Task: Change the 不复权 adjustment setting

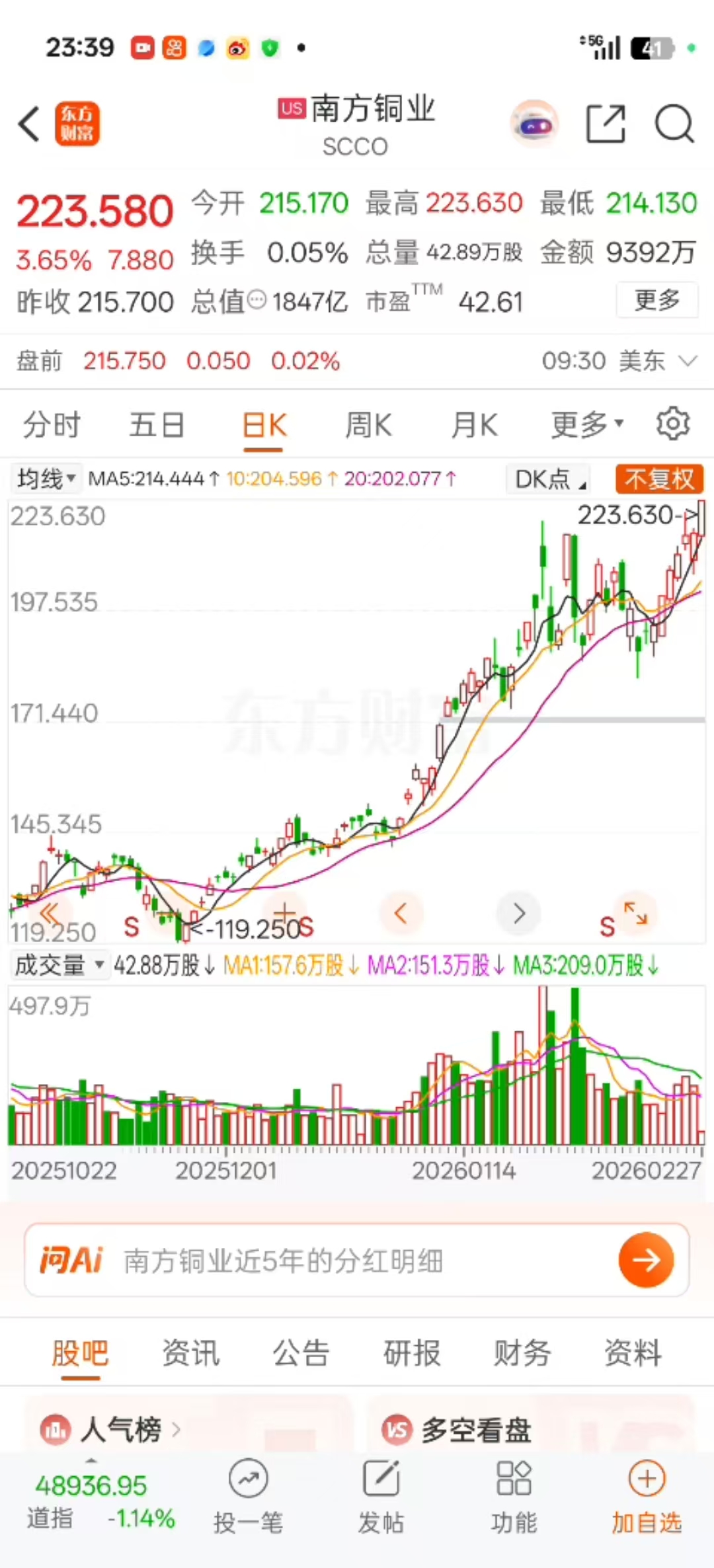Action: [659, 479]
